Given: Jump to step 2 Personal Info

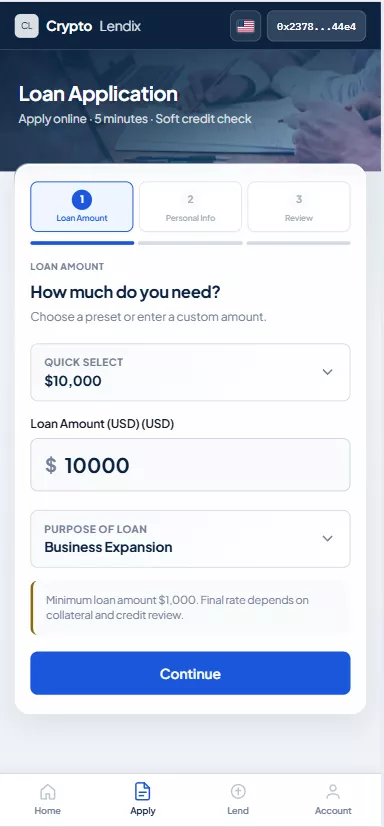Looking at the screenshot, I should [190, 207].
